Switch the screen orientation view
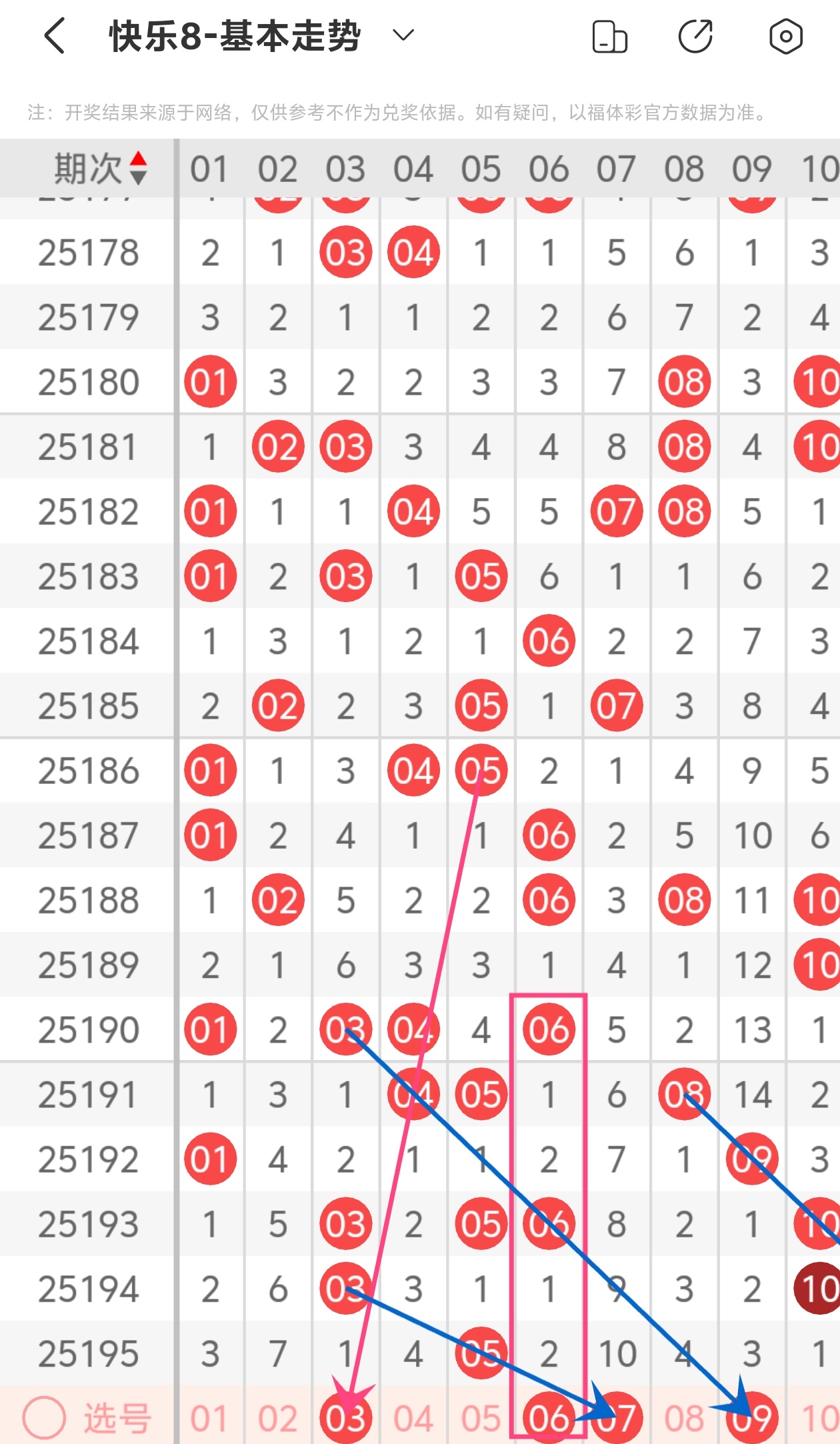Screen dimensions: 840x1444 tap(609, 37)
